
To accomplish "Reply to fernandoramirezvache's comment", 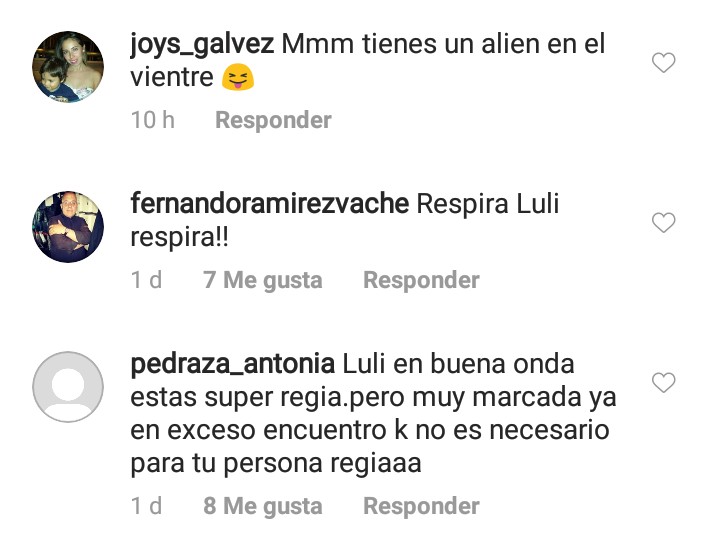I will pos(421,281).
